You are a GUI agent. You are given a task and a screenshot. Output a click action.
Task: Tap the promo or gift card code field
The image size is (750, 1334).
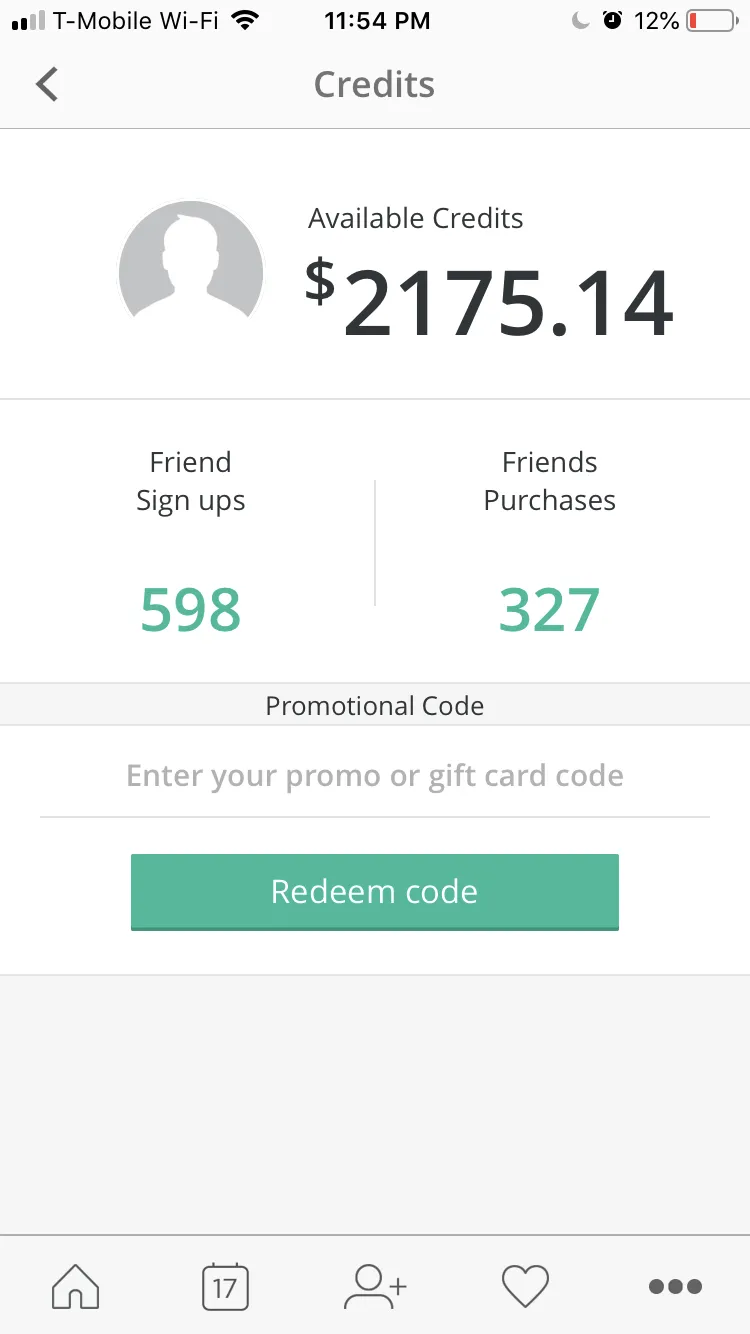coord(375,776)
